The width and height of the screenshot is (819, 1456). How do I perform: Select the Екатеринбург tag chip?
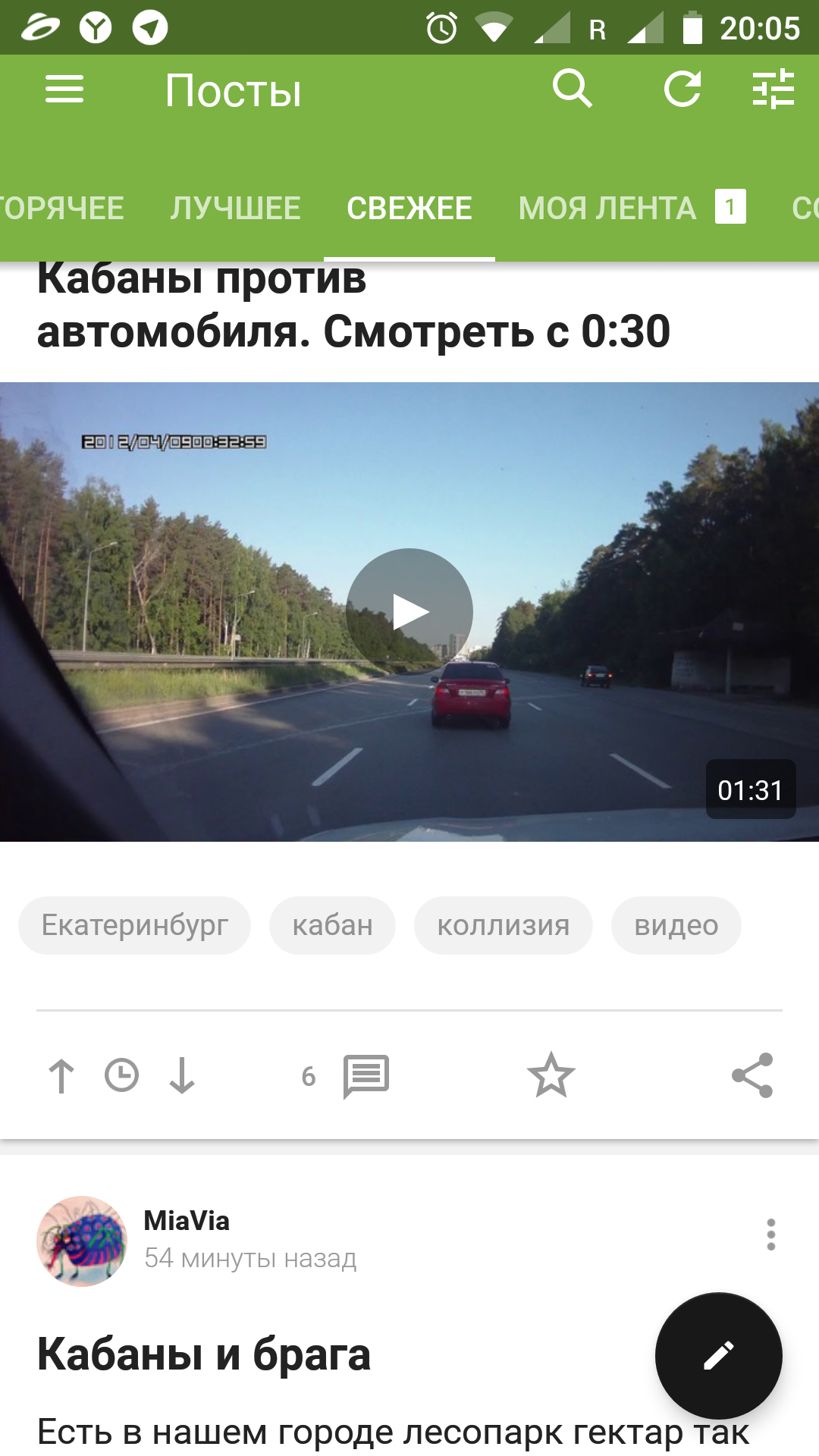click(x=134, y=925)
